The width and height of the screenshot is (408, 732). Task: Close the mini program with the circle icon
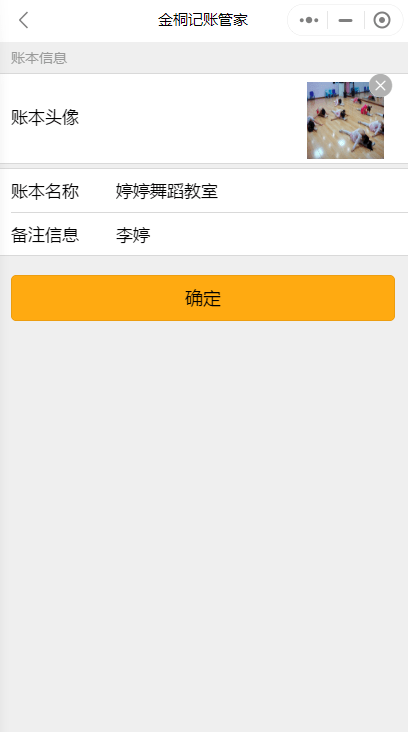click(x=382, y=21)
